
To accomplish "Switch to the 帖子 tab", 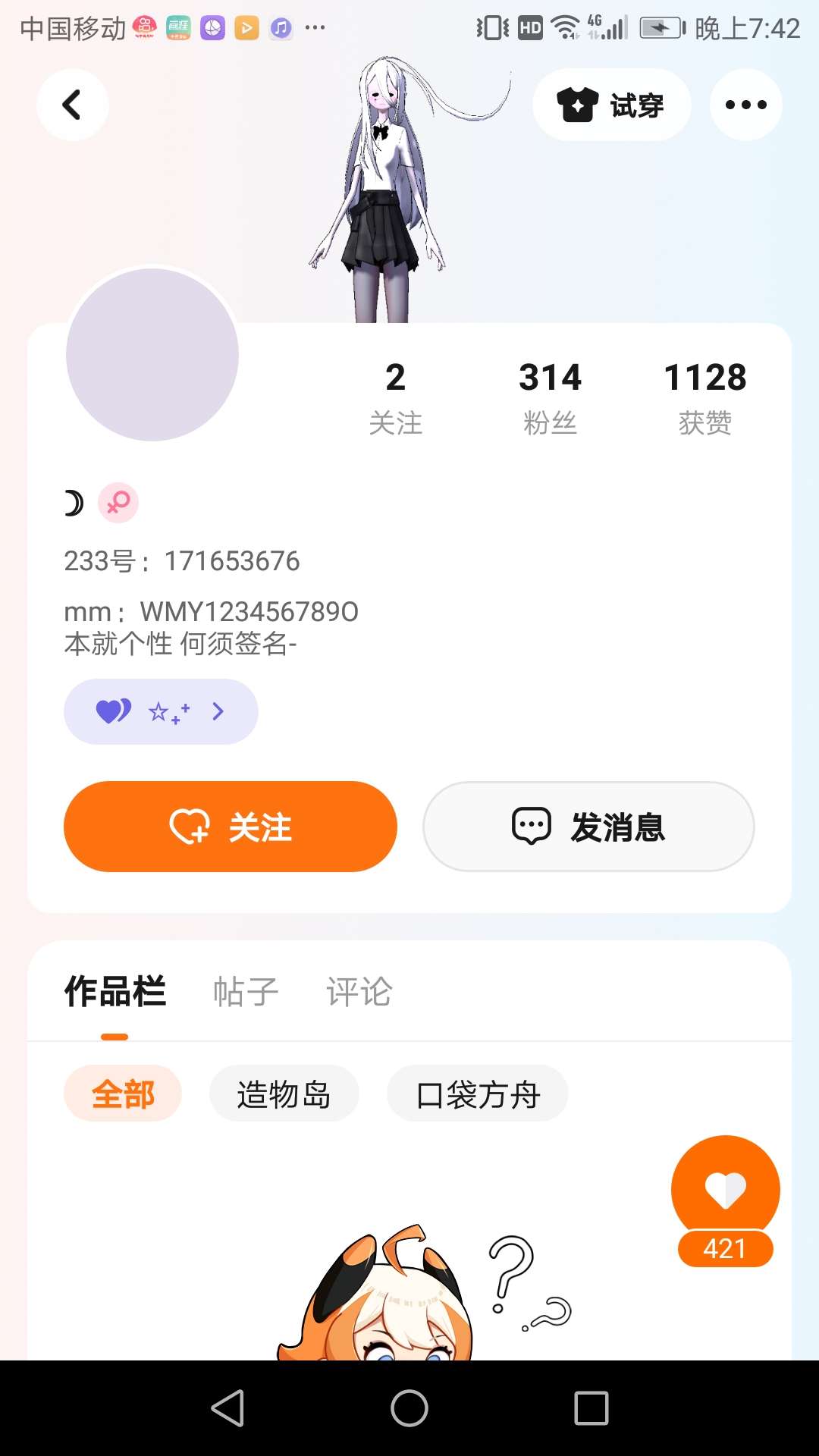I will tap(246, 991).
